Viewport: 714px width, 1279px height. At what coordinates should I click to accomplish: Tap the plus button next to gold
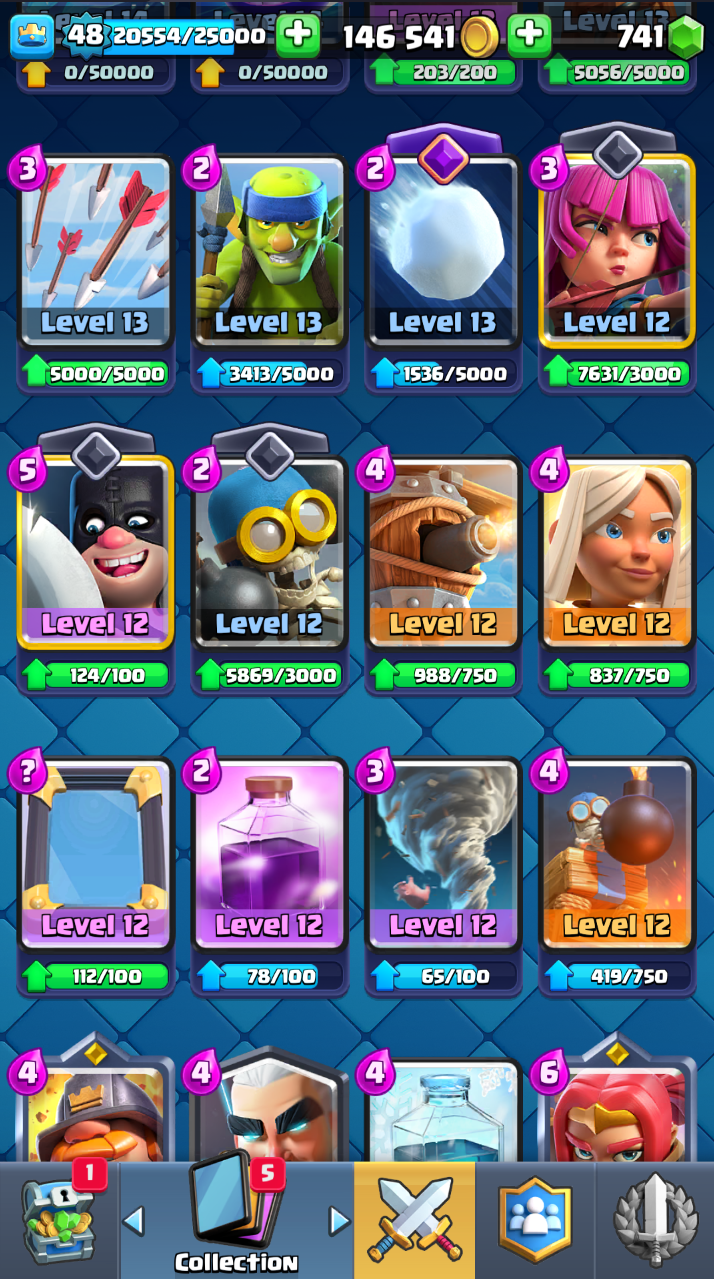click(x=529, y=36)
